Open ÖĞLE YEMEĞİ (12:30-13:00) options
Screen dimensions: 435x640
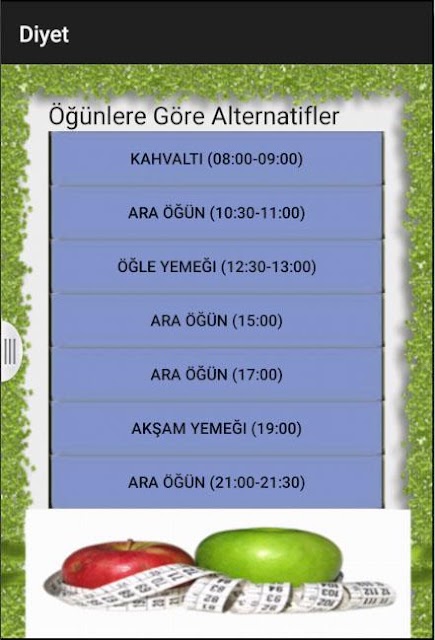pyautogui.click(x=216, y=267)
